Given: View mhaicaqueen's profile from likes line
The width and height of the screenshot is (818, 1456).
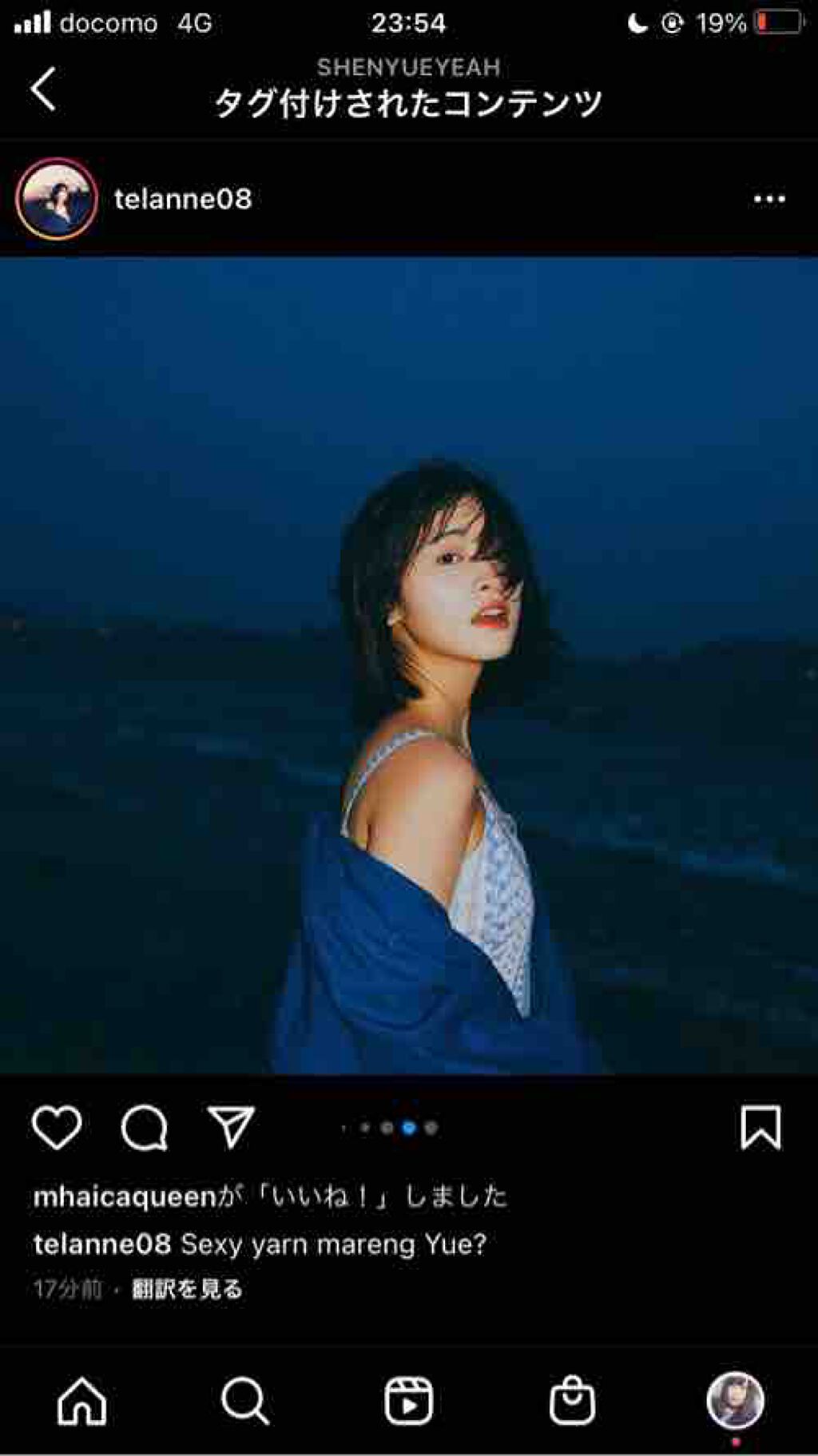Looking at the screenshot, I should tap(124, 1196).
